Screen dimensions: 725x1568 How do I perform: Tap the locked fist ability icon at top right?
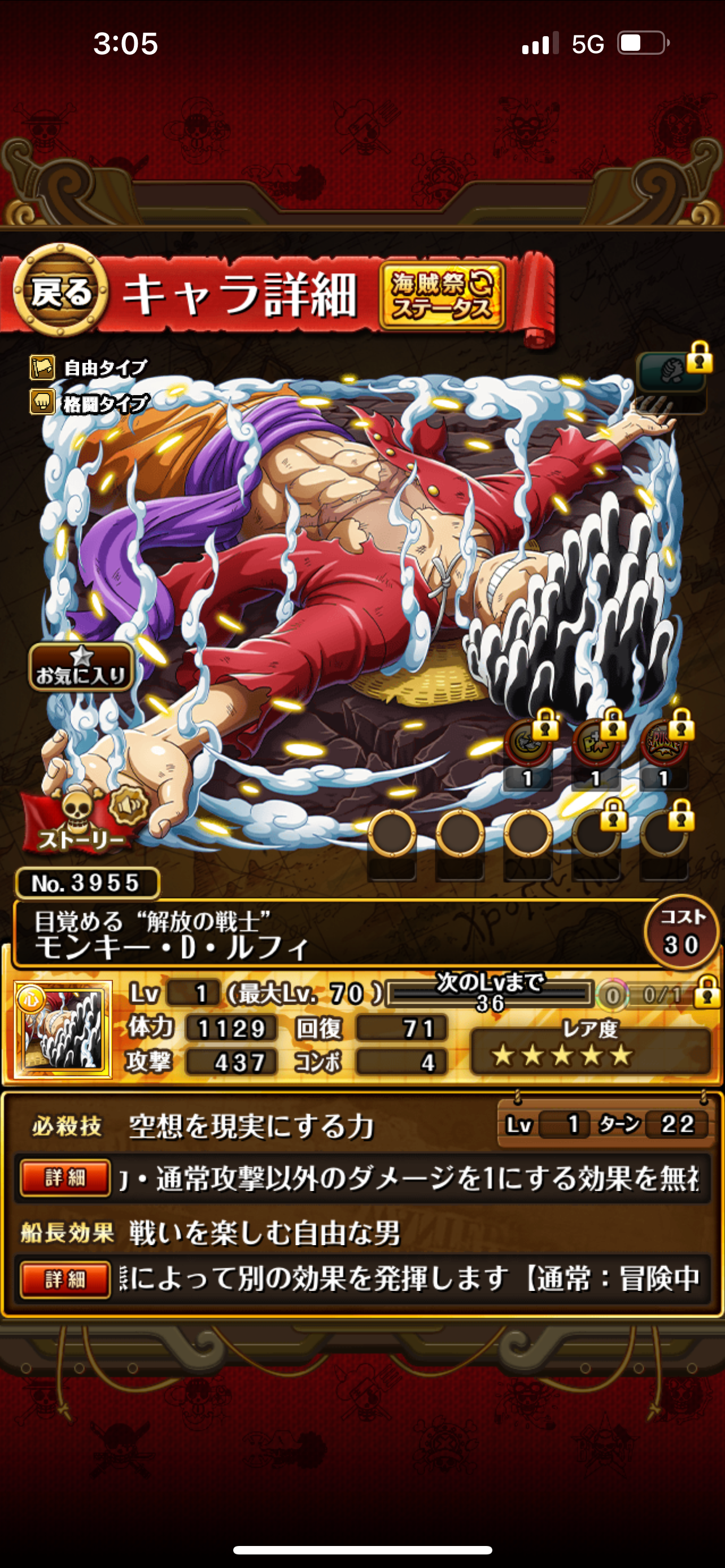coord(671,371)
